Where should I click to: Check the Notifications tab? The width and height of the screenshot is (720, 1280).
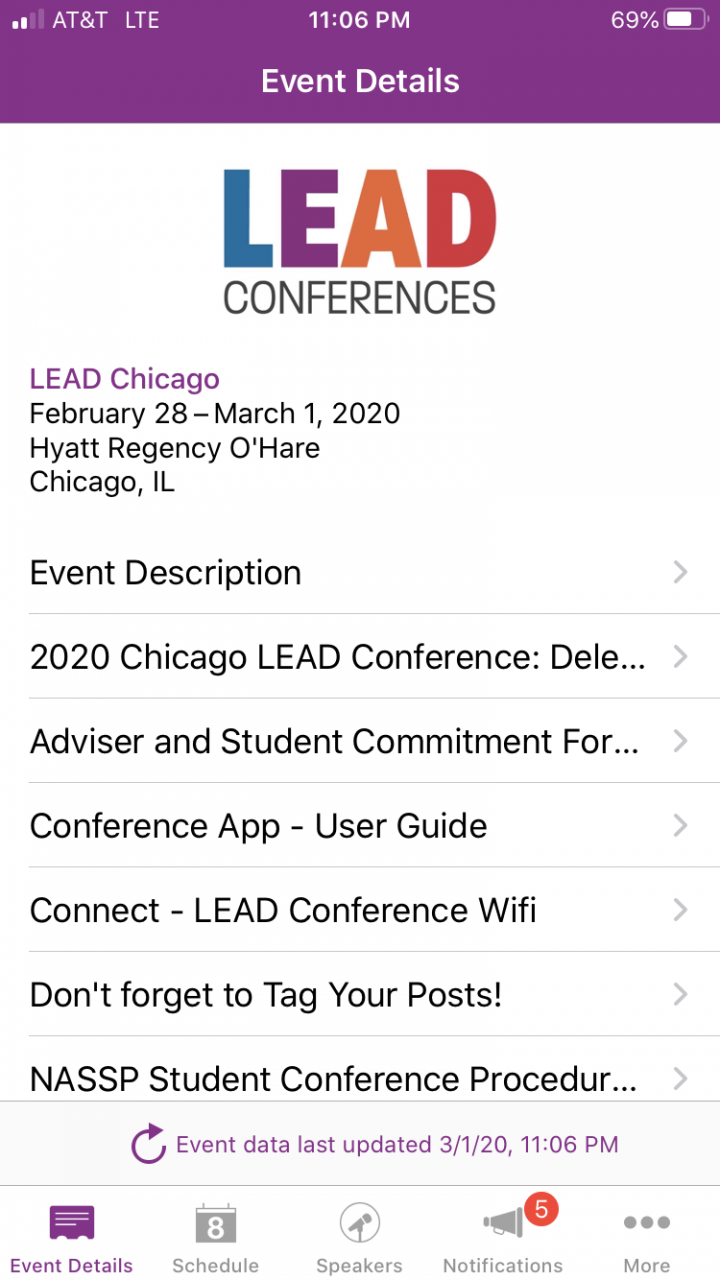pyautogui.click(x=503, y=1239)
